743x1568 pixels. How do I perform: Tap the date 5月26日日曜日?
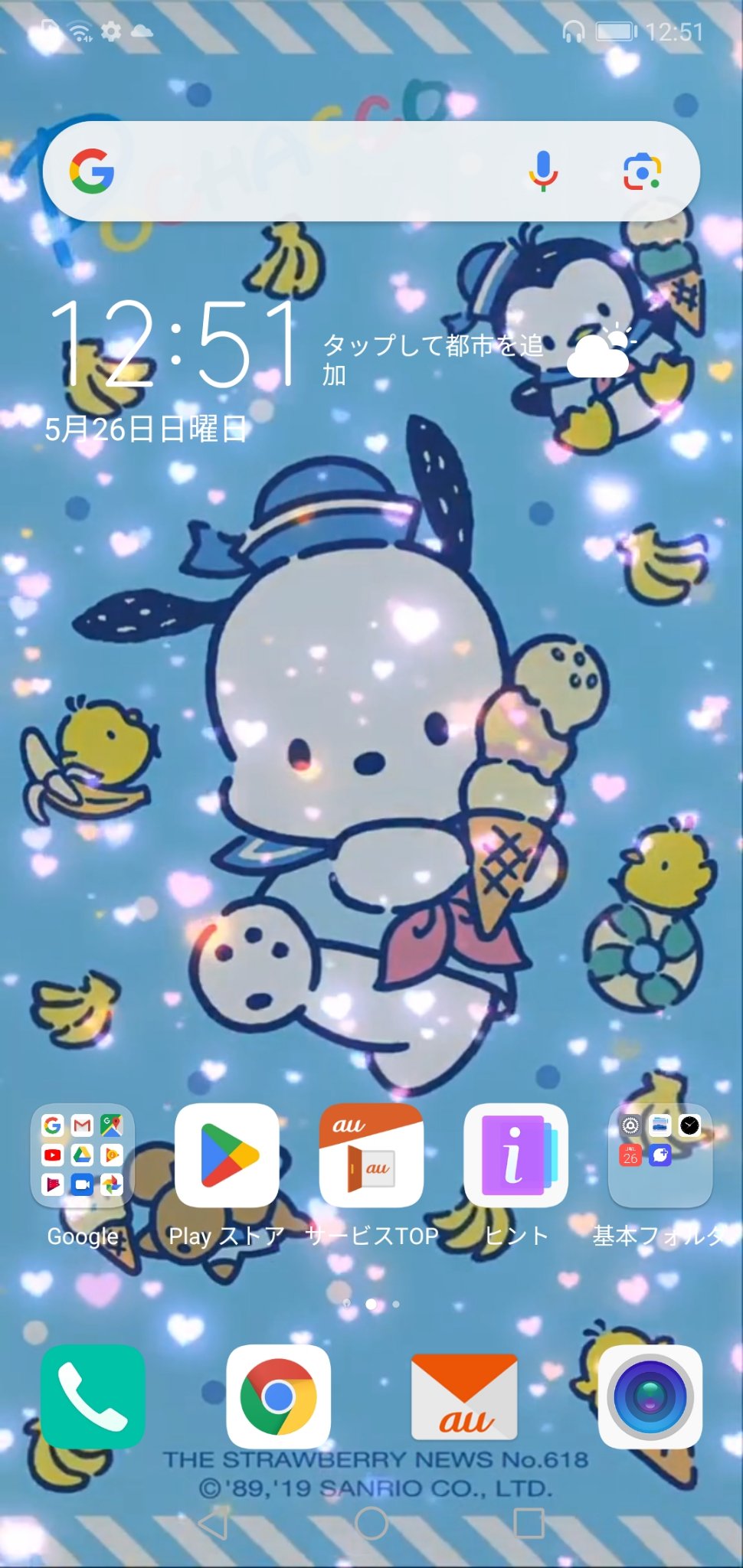coord(146,430)
